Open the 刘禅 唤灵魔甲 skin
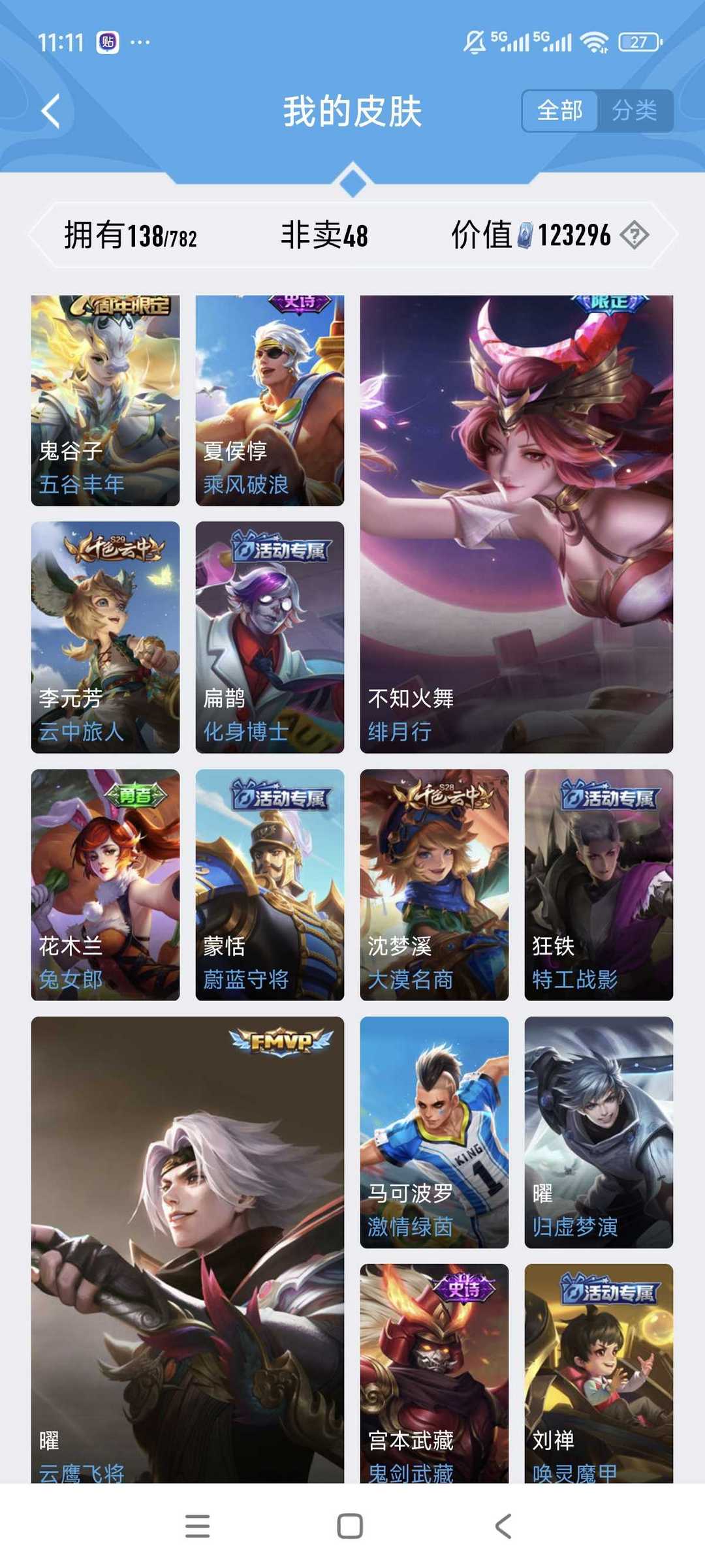Image resolution: width=705 pixels, height=1568 pixels. 599,1374
